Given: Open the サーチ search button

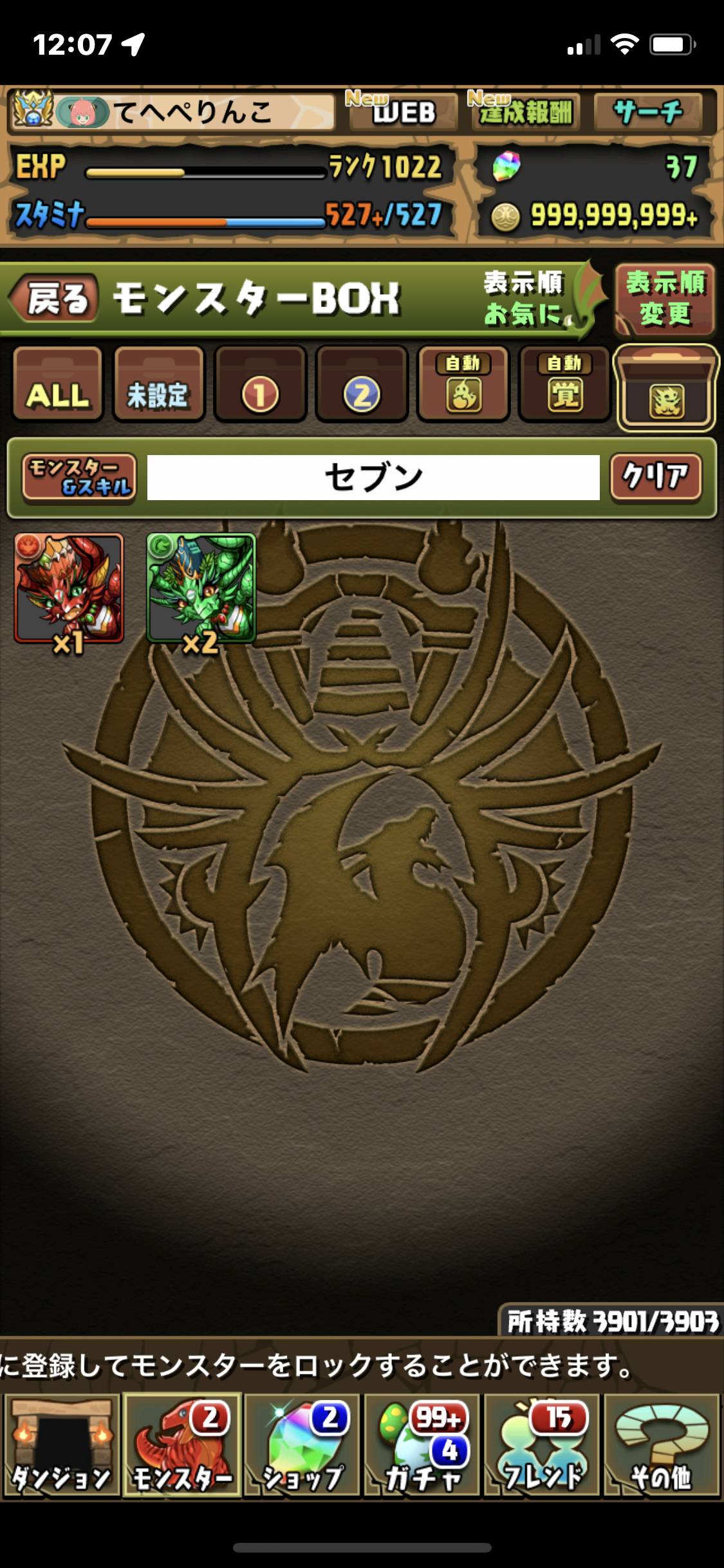Looking at the screenshot, I should [647, 112].
